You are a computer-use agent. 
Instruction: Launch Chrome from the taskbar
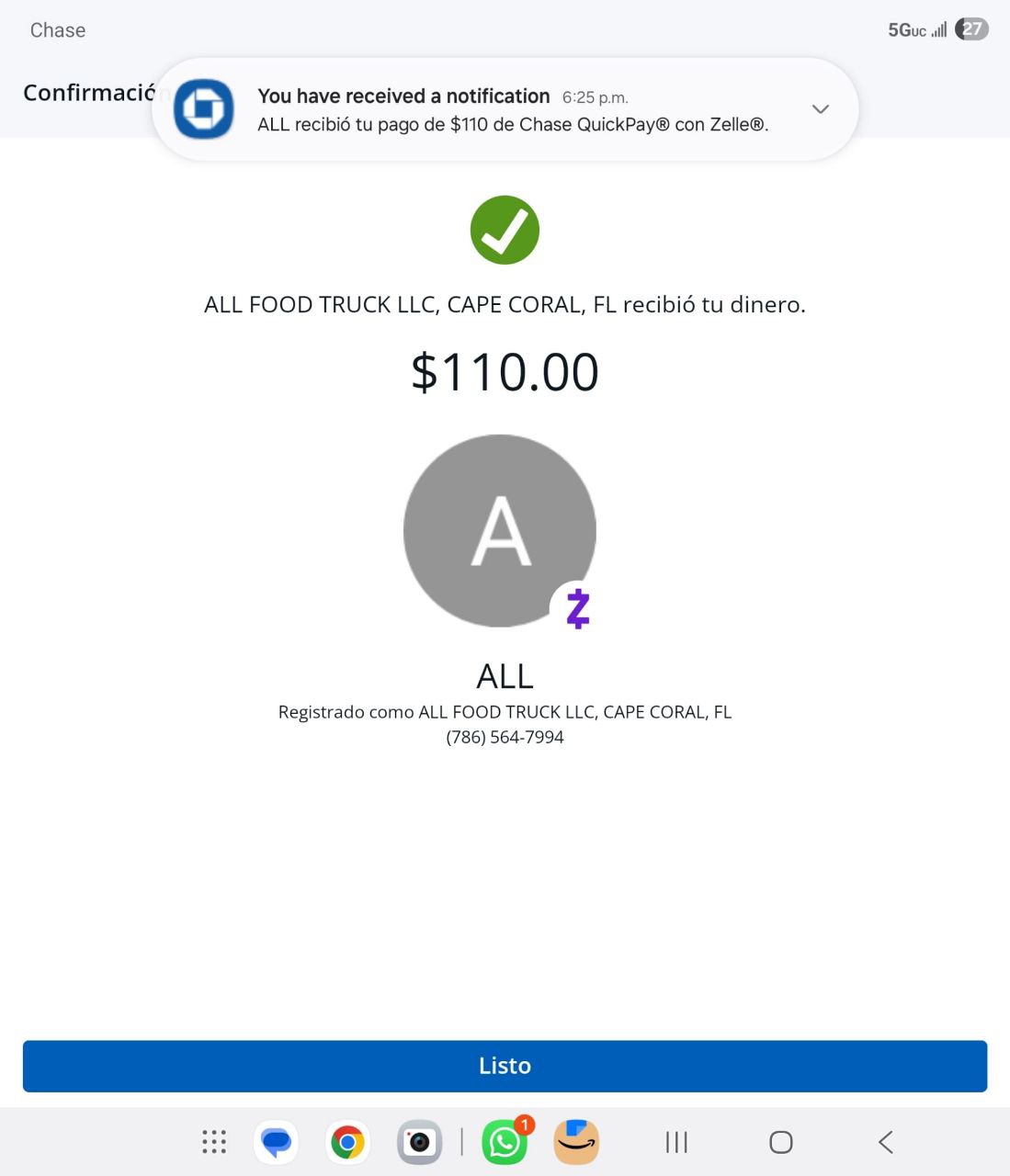[x=347, y=1142]
